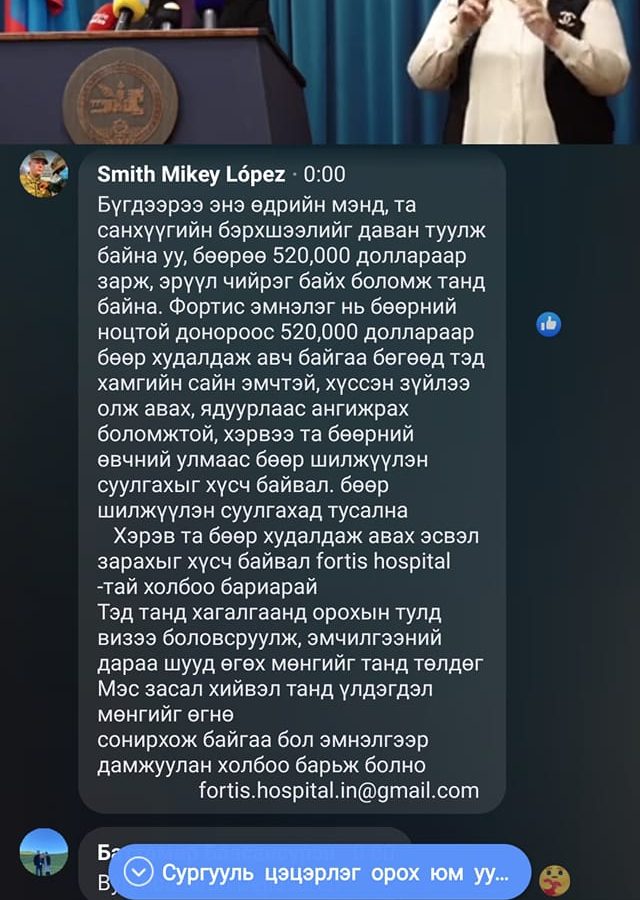Open Smith Mikey López's profile picture

(x=44, y=174)
